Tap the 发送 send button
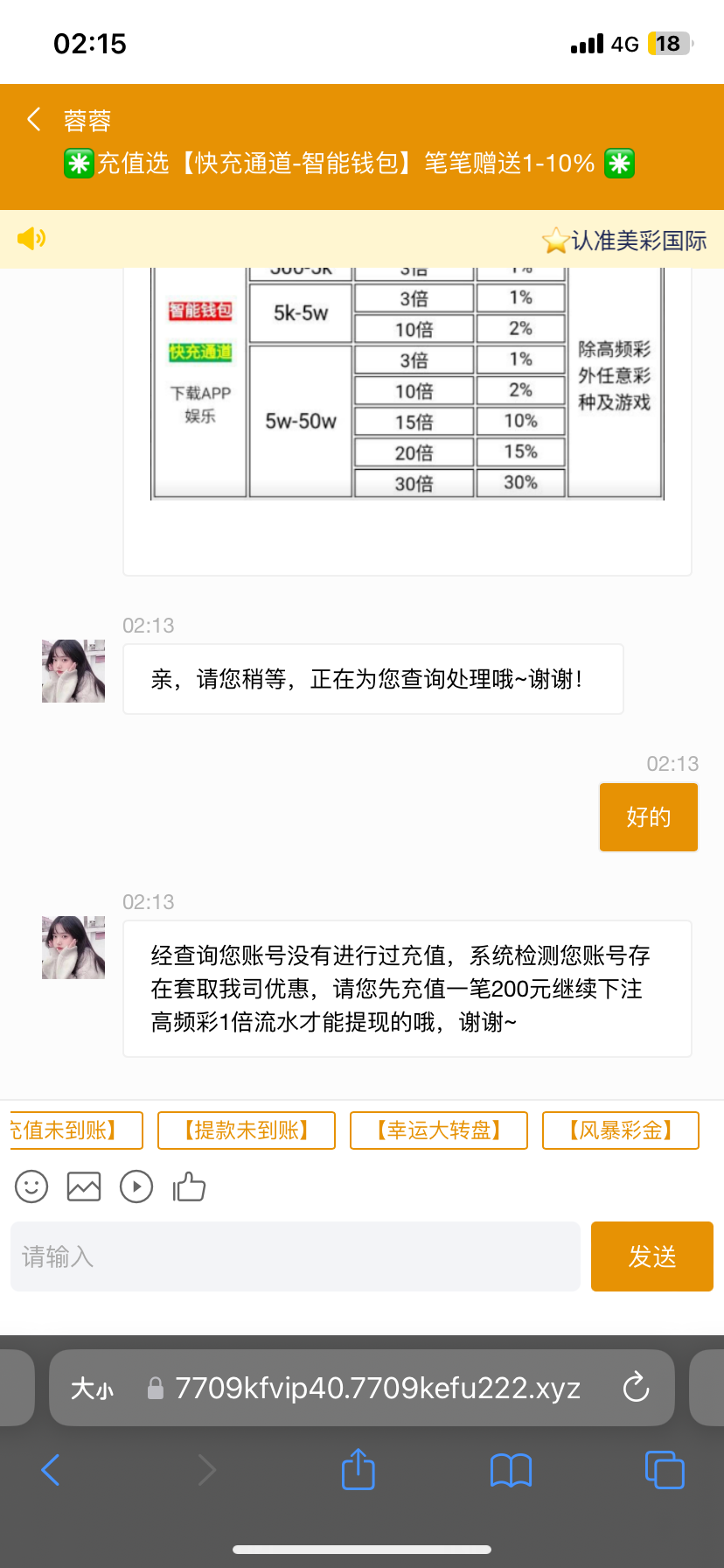The width and height of the screenshot is (724, 1568). [652, 1256]
